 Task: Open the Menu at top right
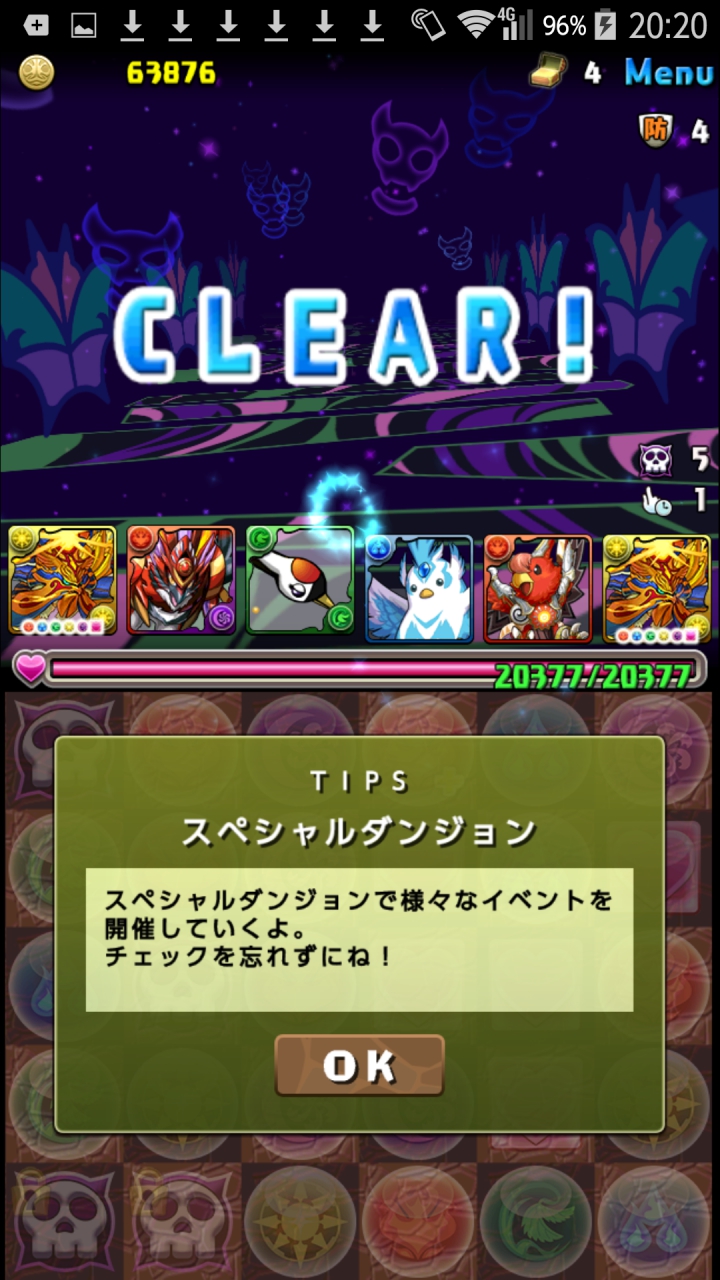tap(669, 72)
